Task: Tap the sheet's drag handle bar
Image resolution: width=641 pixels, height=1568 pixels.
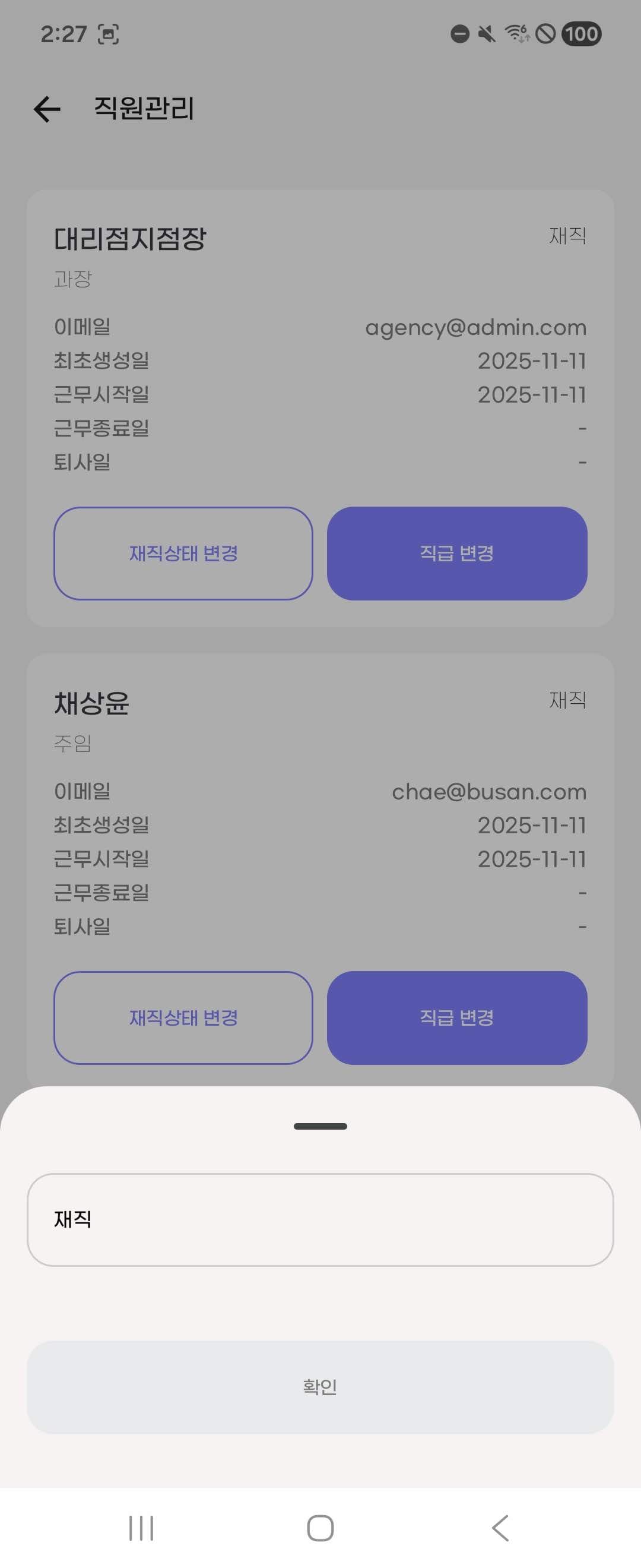Action: tap(320, 1126)
